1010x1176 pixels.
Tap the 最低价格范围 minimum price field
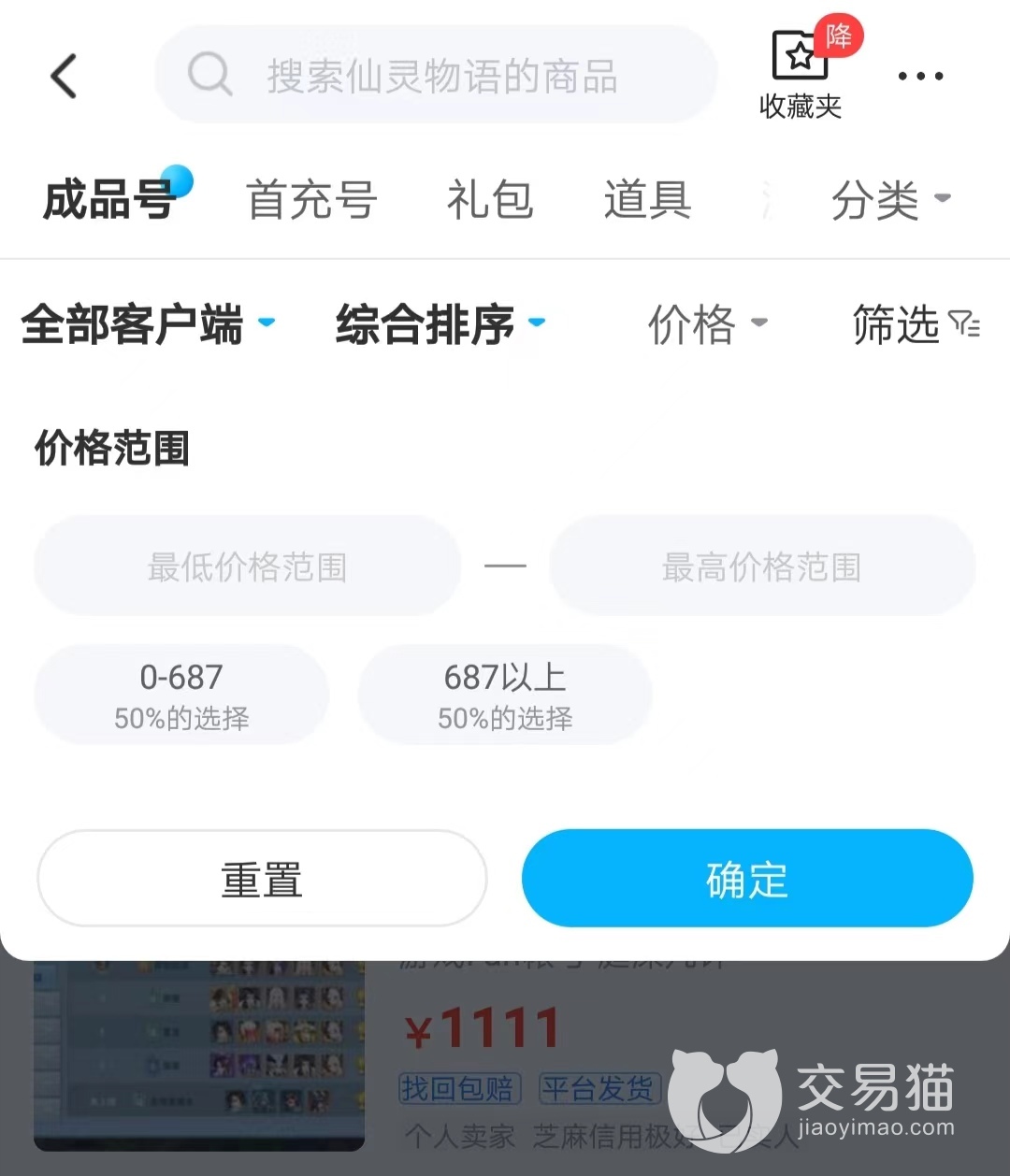[248, 566]
